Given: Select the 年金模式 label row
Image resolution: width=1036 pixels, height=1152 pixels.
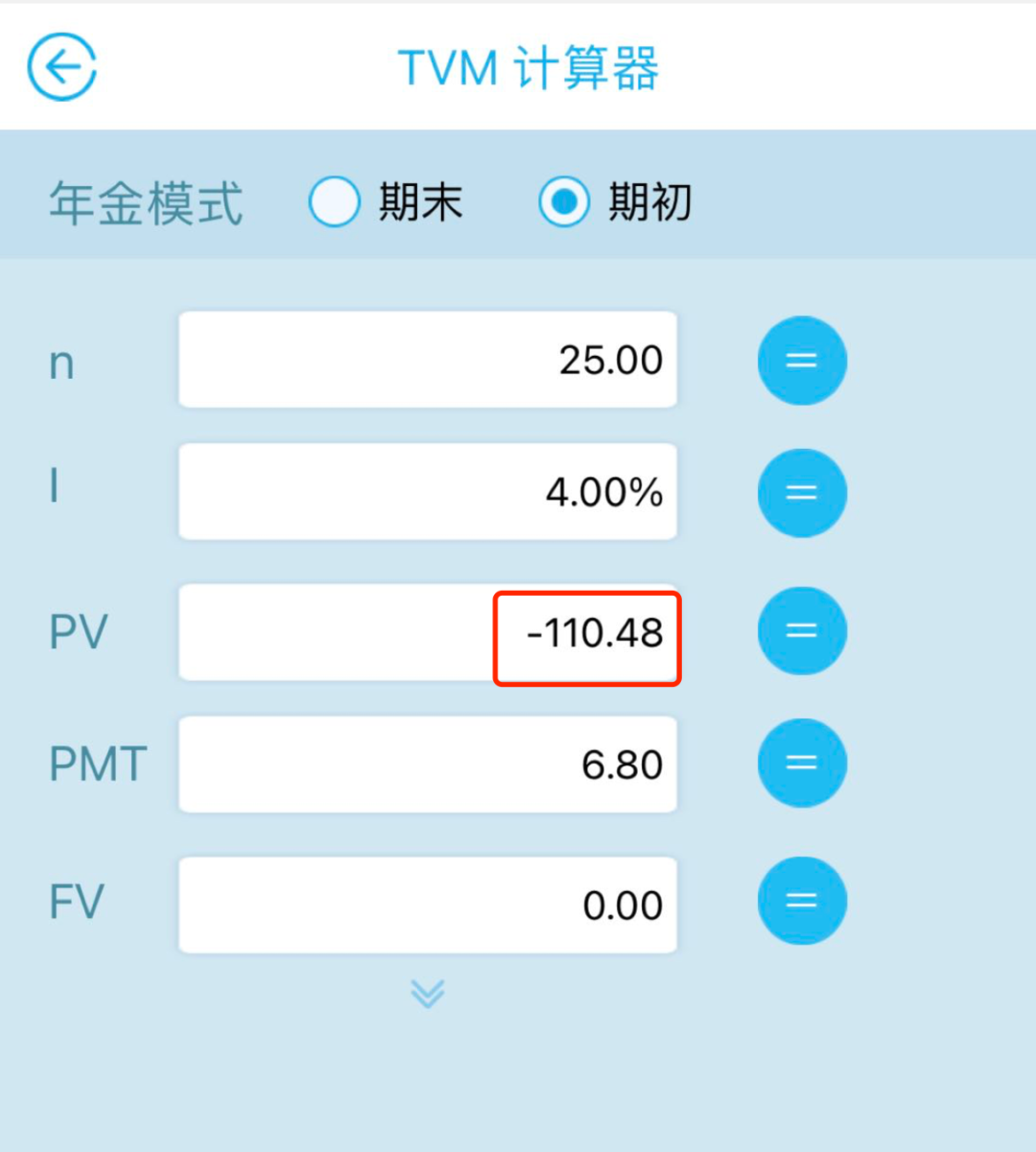Looking at the screenshot, I should (x=146, y=202).
